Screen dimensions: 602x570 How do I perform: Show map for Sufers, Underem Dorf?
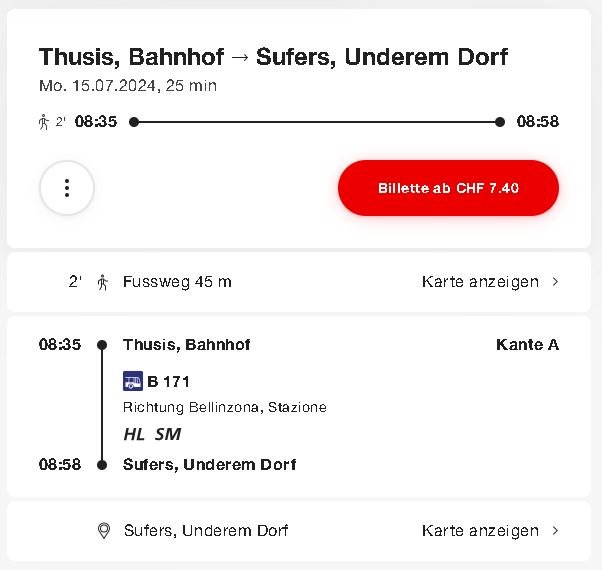click(489, 531)
